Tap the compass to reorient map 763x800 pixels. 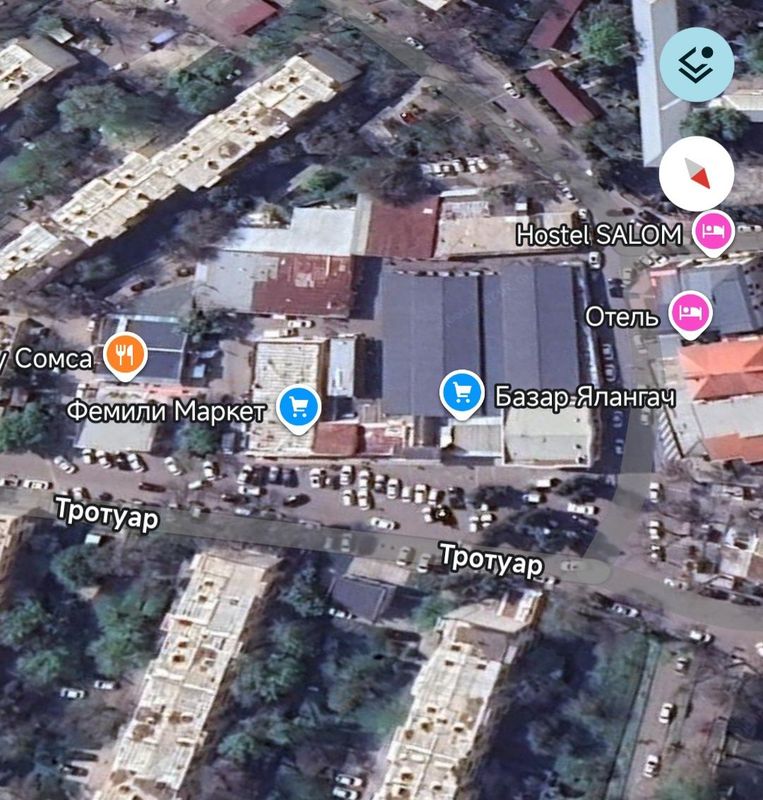[x=697, y=173]
